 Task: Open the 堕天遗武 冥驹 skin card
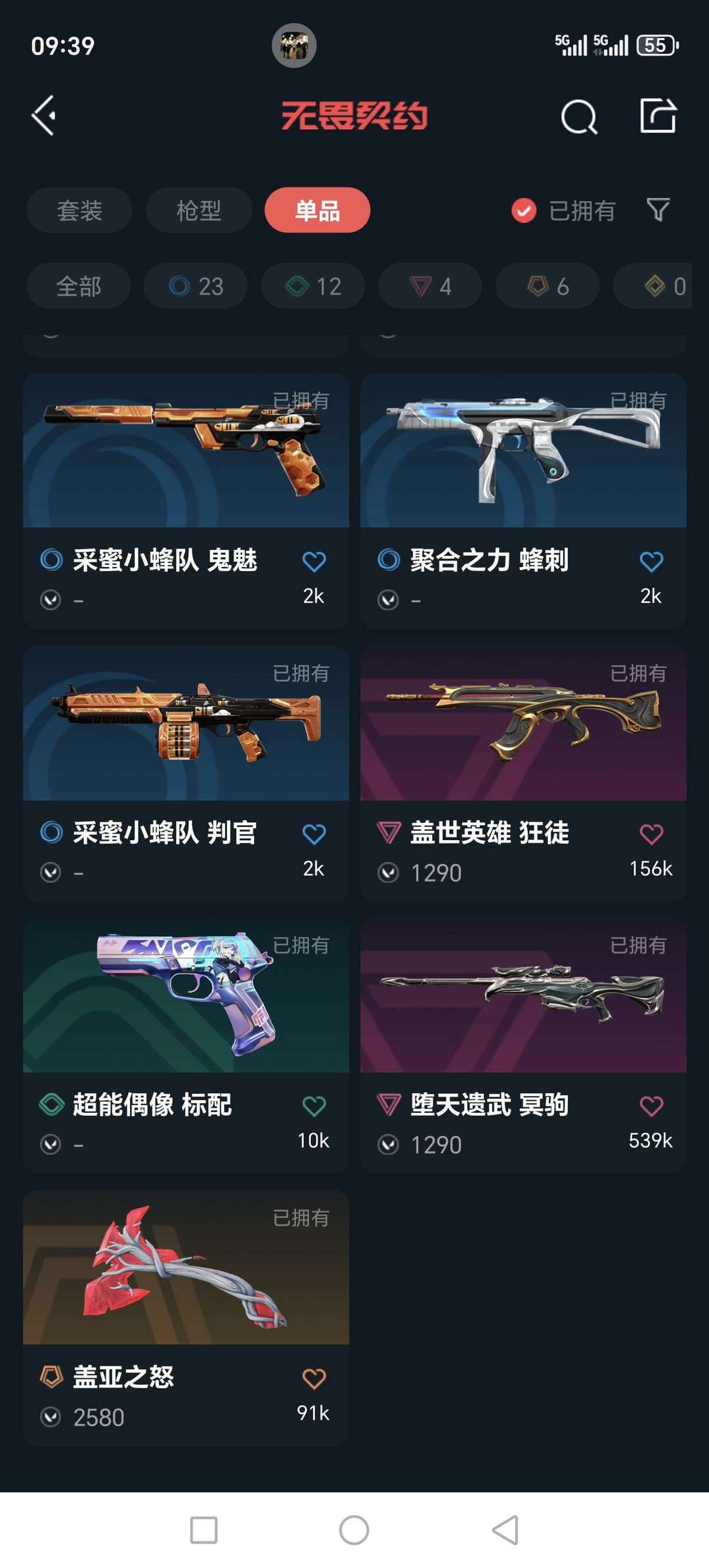[523, 1046]
